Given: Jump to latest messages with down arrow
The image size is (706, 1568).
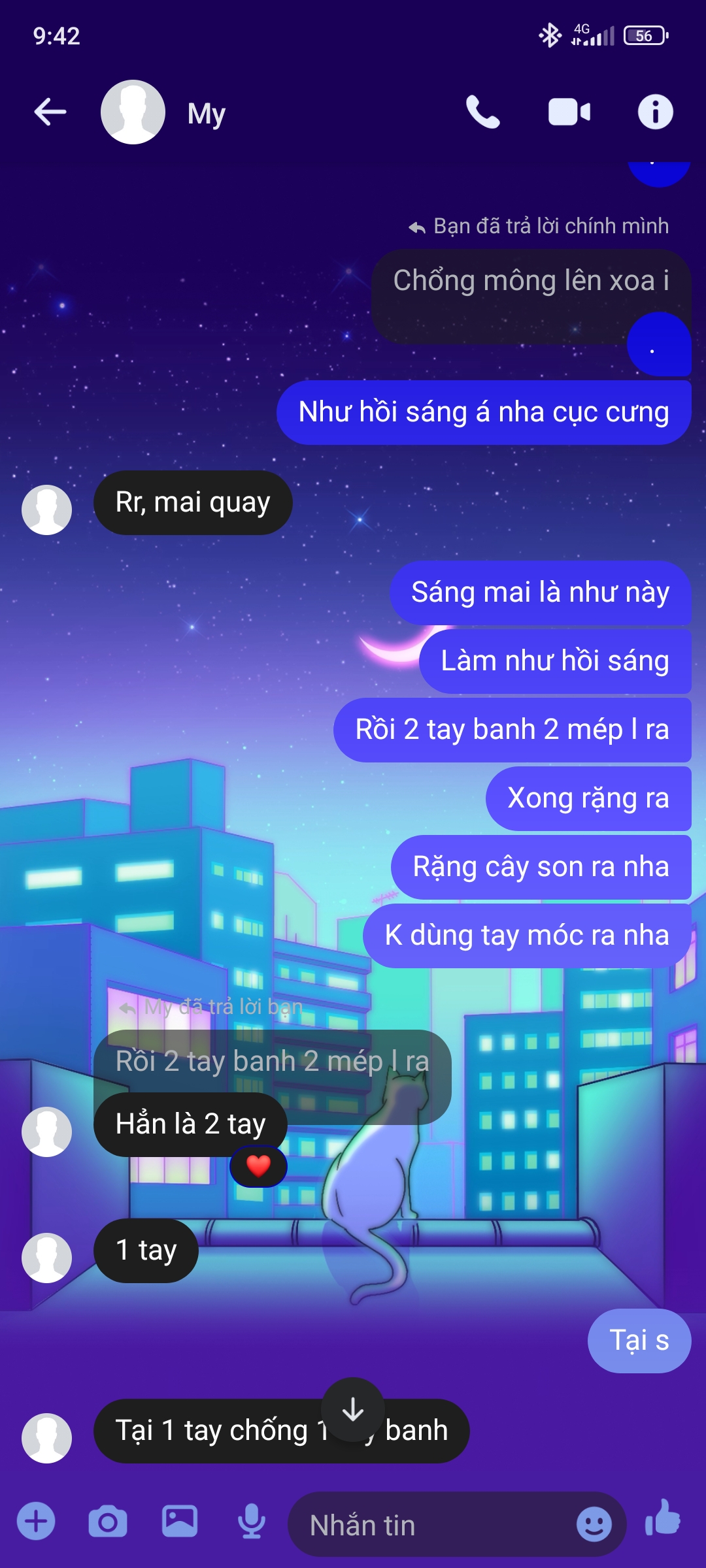Looking at the screenshot, I should coord(353,1409).
